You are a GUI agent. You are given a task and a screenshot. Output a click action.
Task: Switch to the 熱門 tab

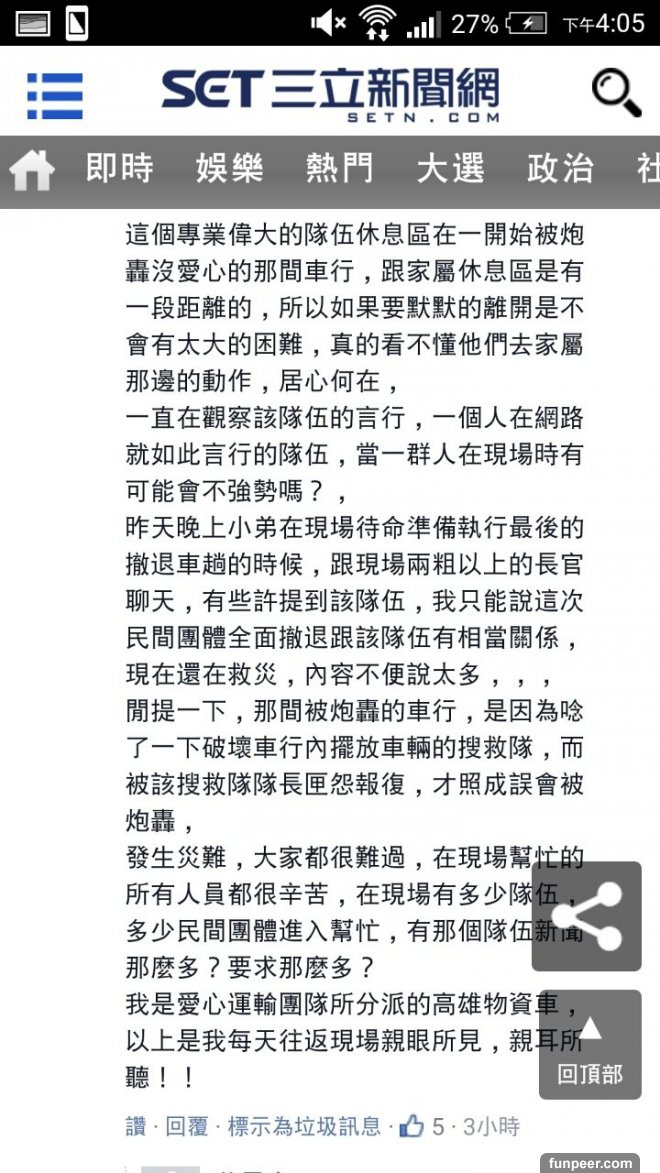(339, 169)
